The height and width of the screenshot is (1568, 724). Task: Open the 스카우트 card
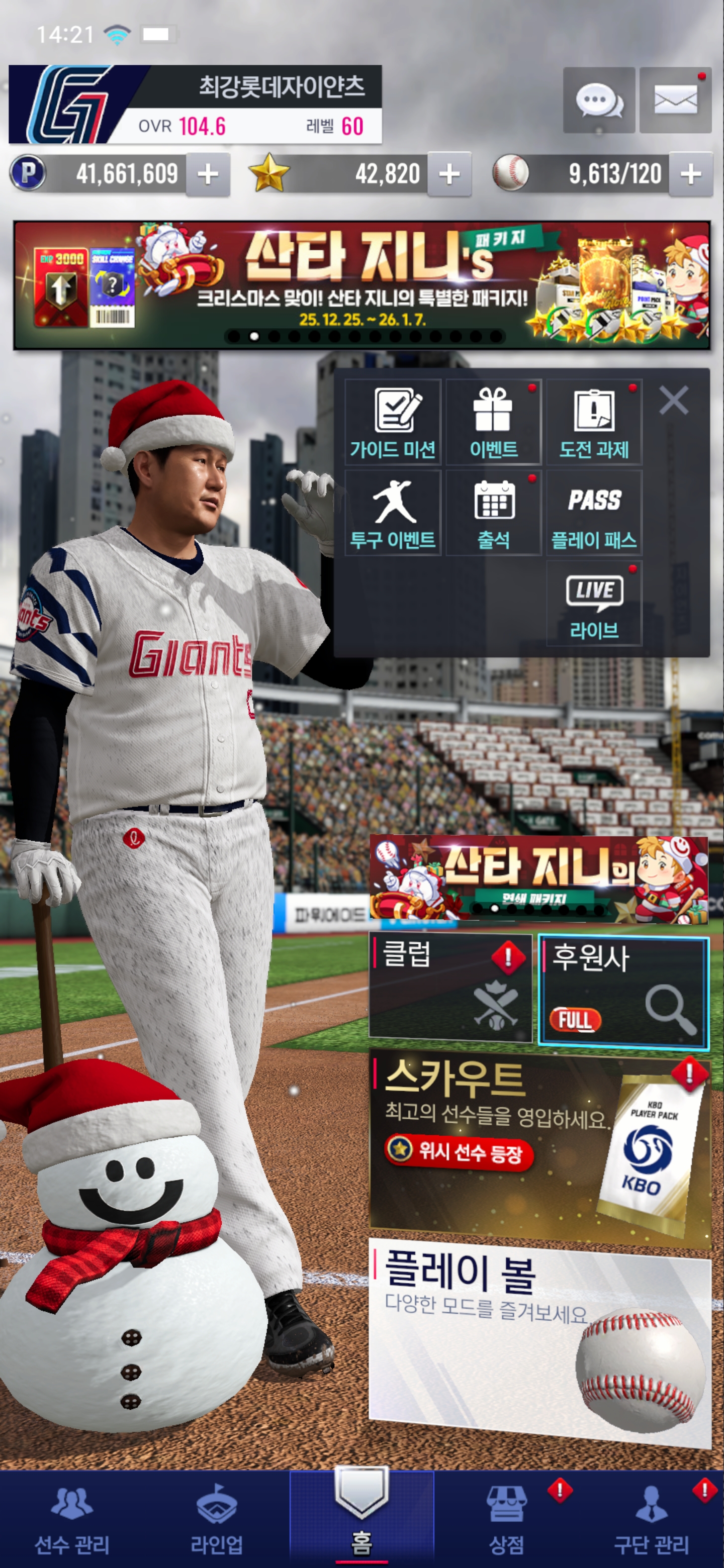click(539, 1144)
